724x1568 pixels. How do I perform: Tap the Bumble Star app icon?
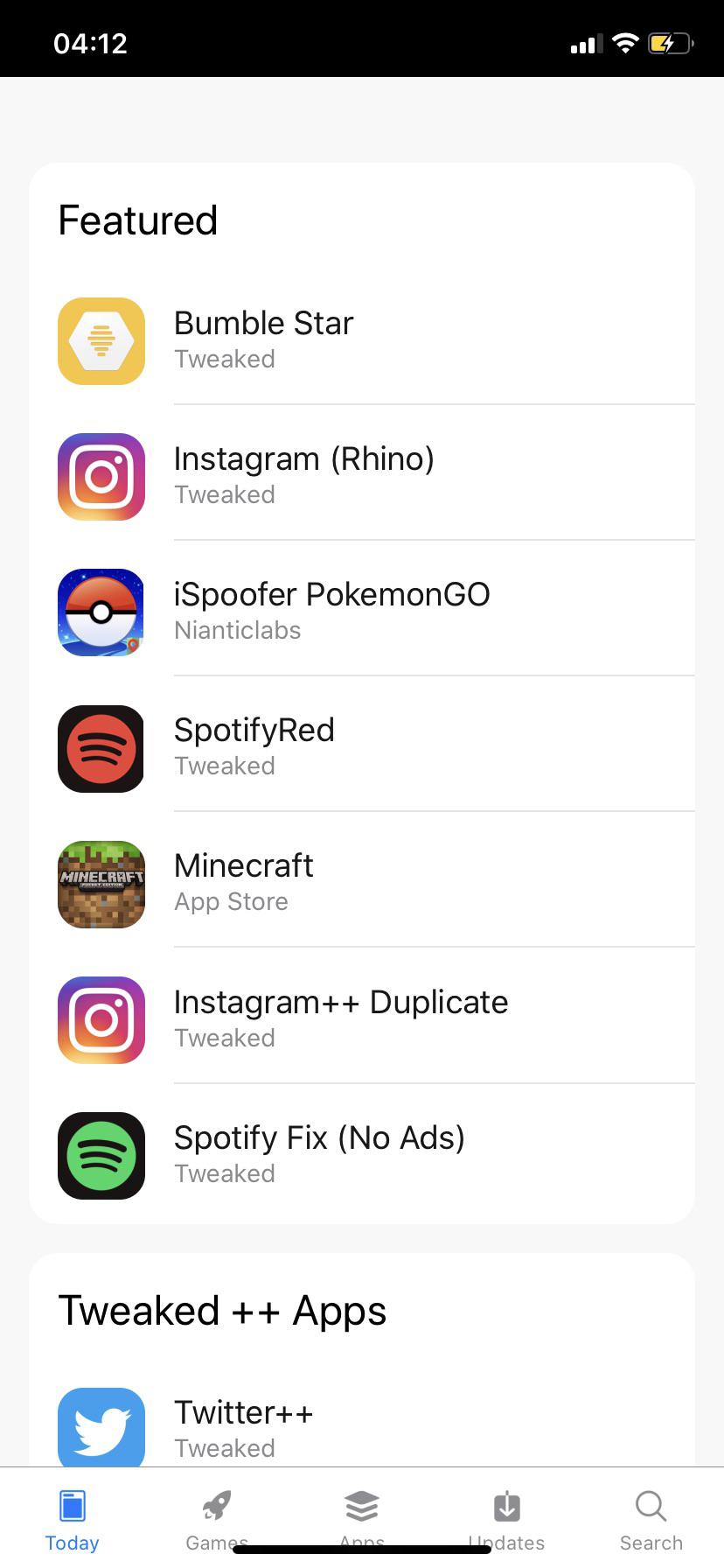101,341
